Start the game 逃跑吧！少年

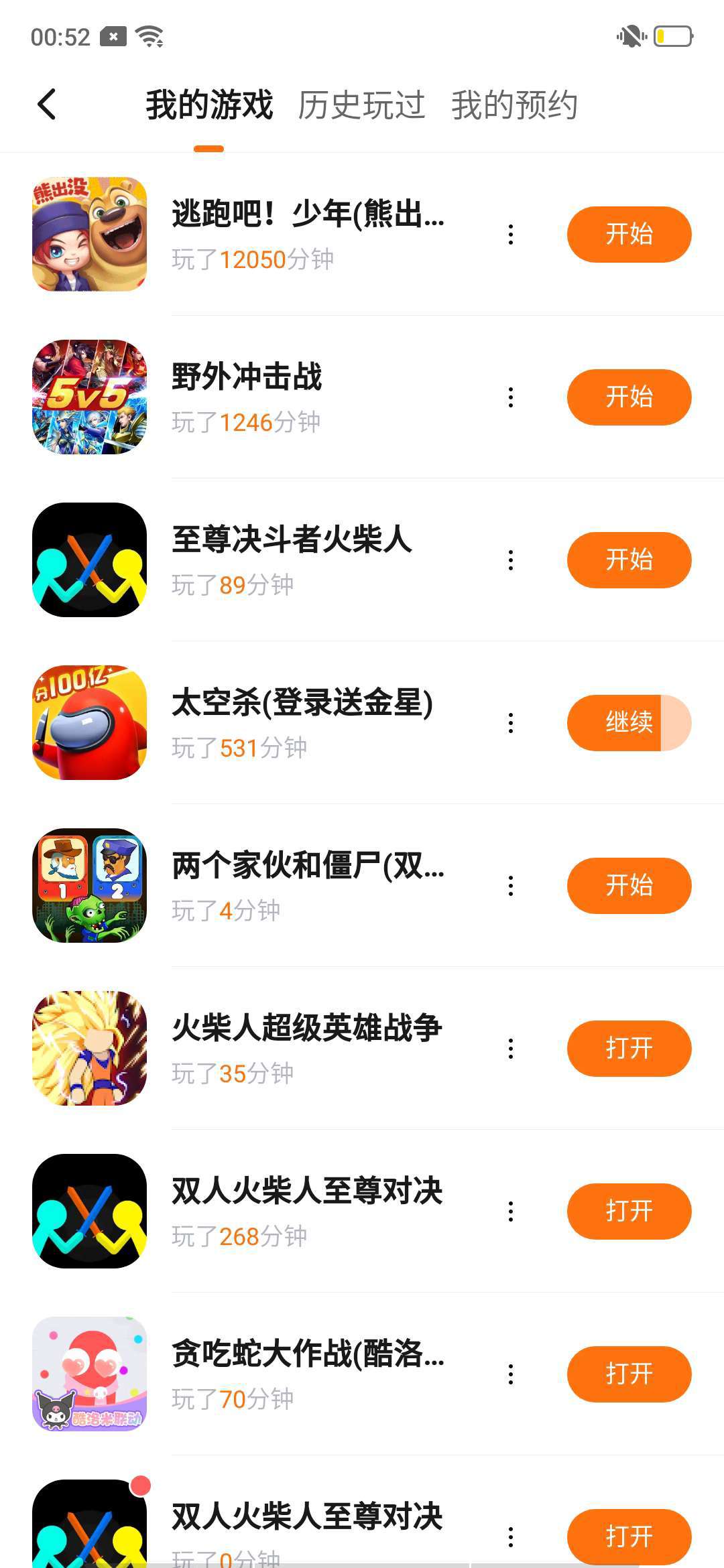[628, 235]
